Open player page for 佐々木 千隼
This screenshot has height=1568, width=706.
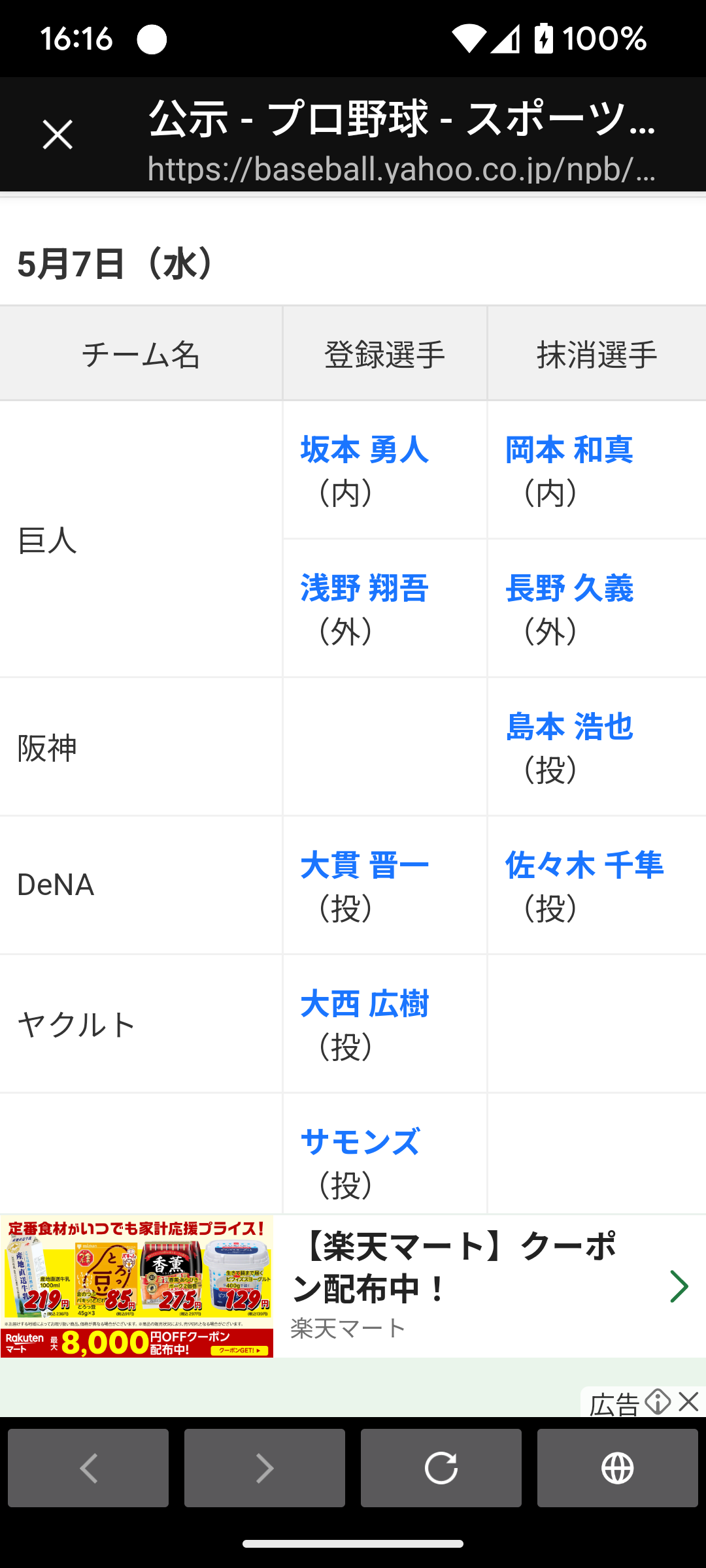pyautogui.click(x=584, y=866)
